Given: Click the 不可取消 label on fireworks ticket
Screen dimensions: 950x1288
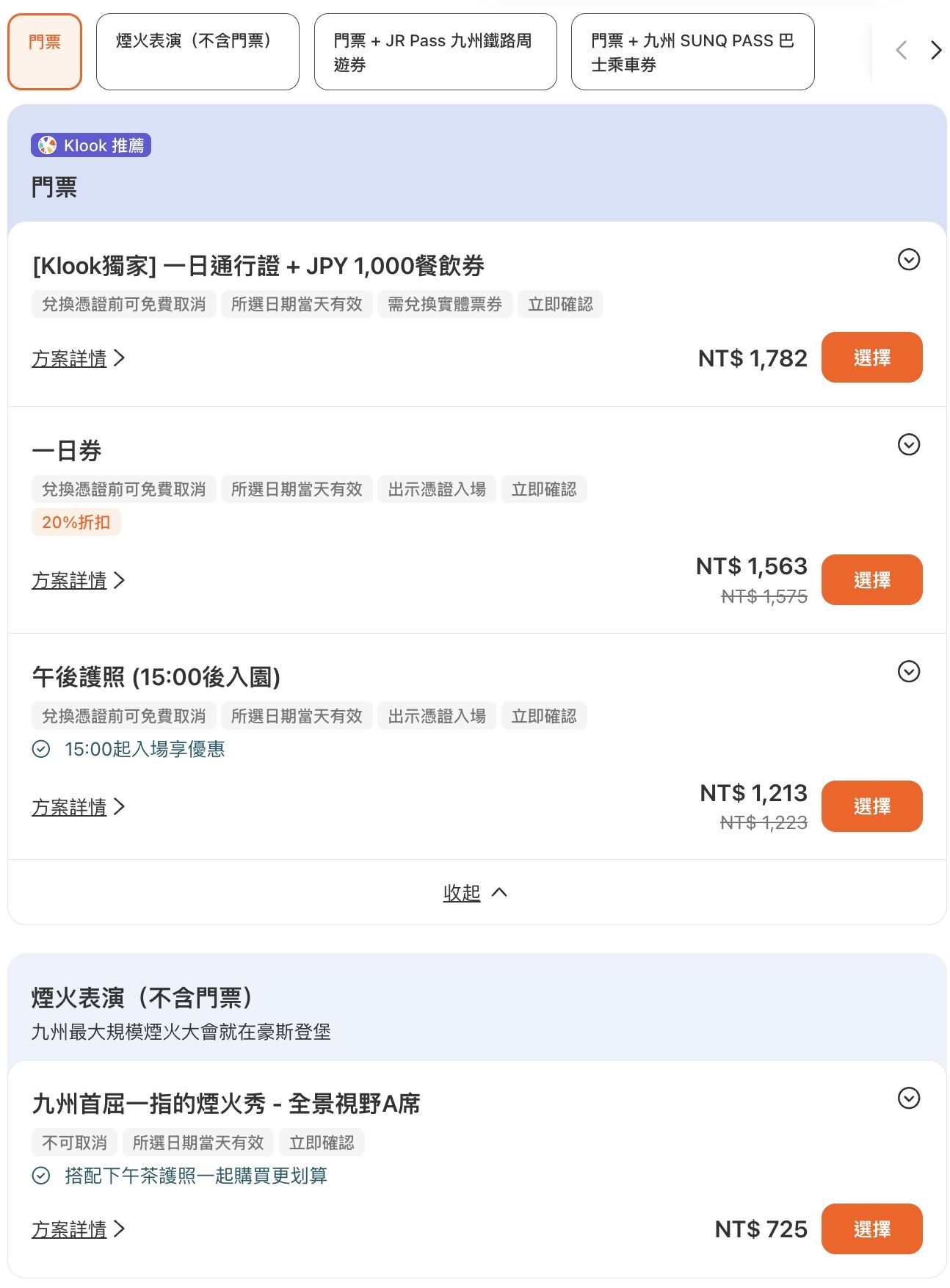Looking at the screenshot, I should pos(73,1141).
